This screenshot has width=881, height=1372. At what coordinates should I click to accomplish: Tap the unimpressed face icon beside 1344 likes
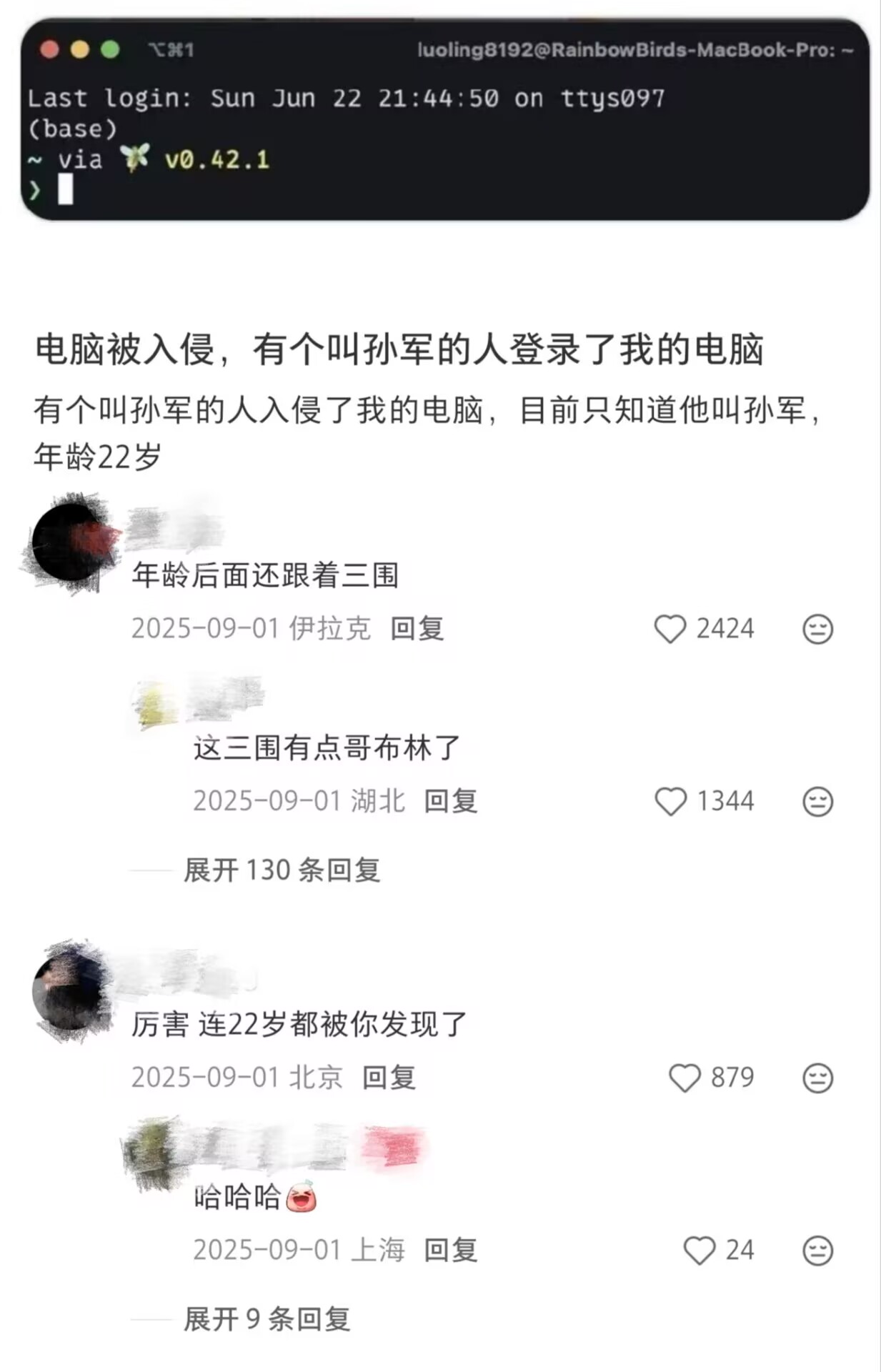point(817,801)
